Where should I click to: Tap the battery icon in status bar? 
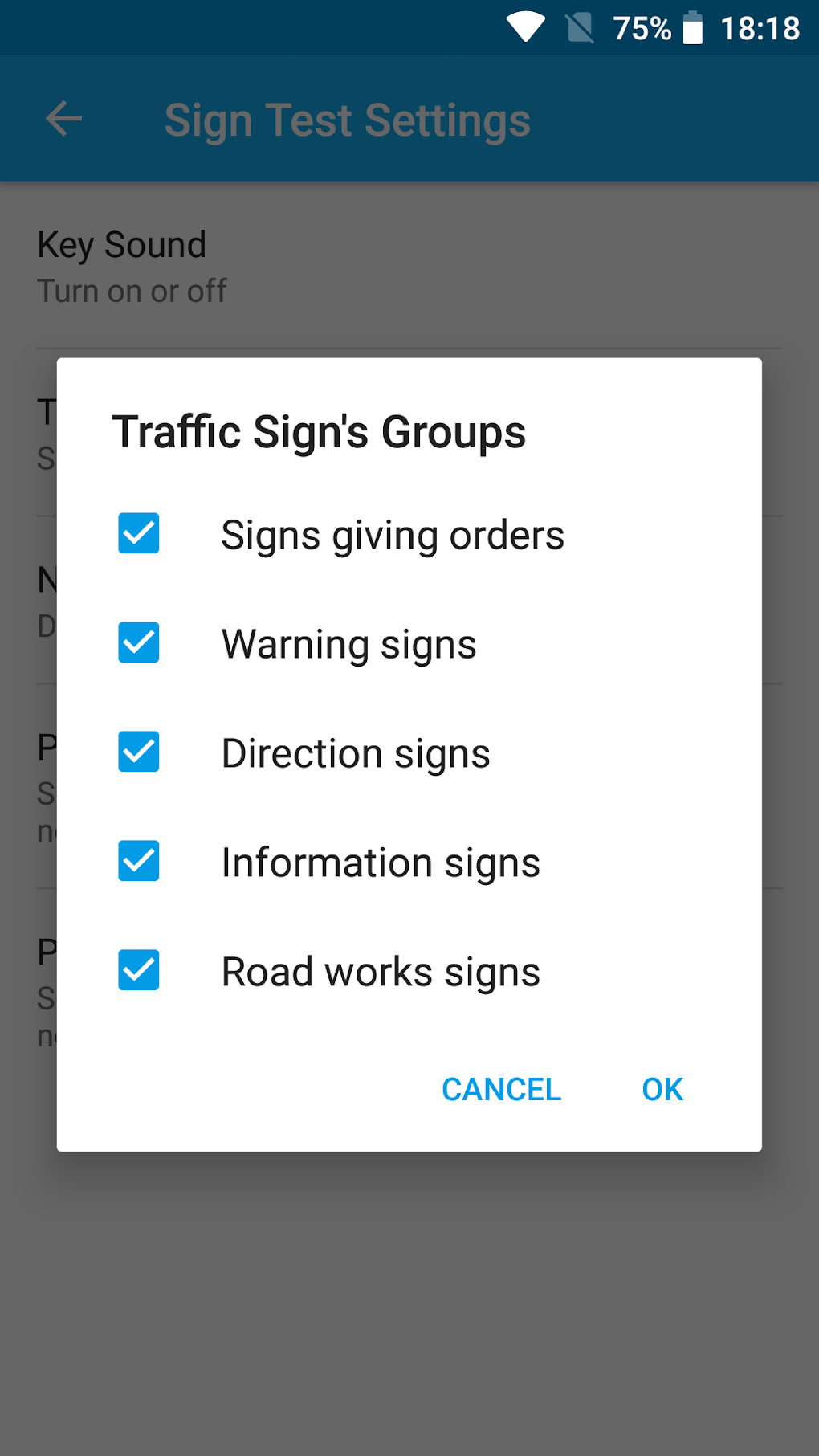coord(693,27)
